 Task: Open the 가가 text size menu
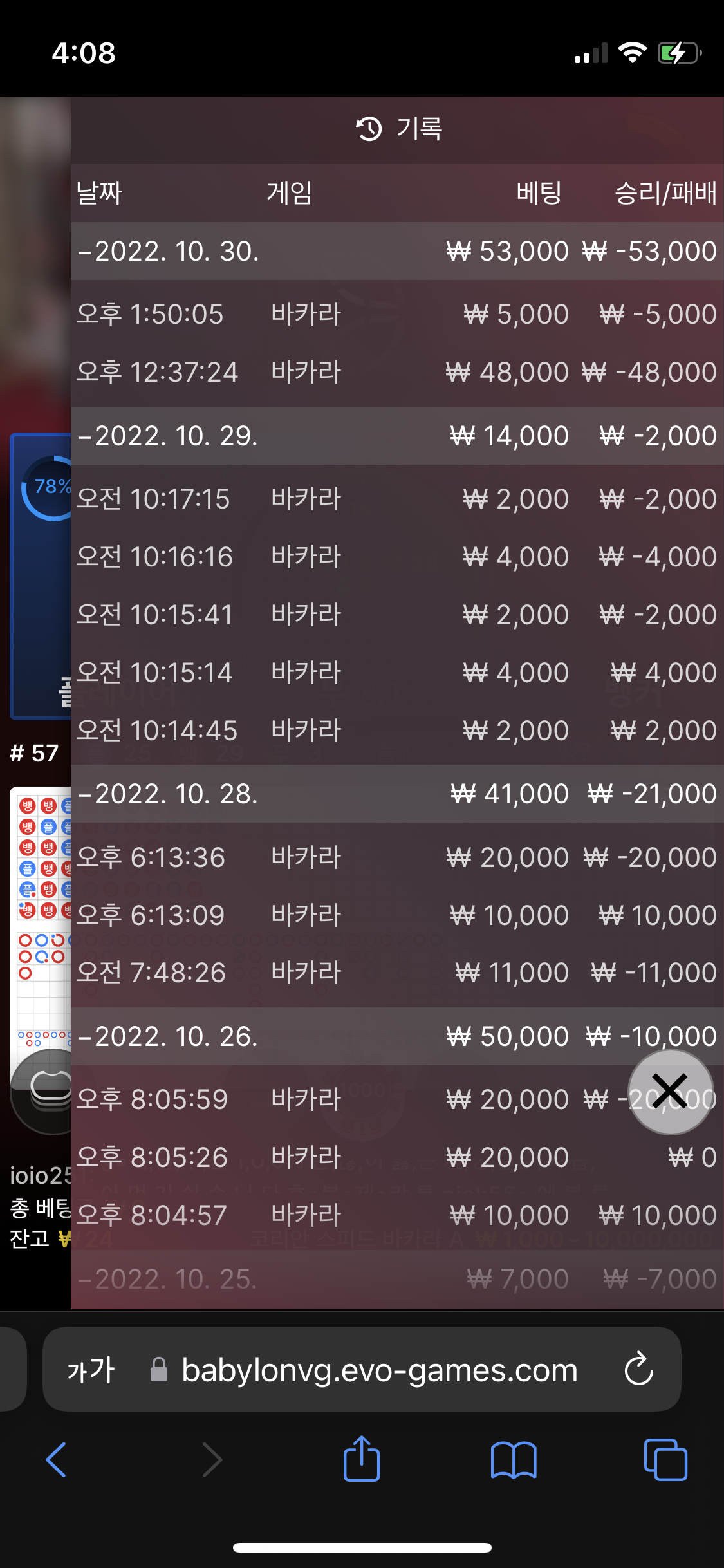[x=91, y=1370]
